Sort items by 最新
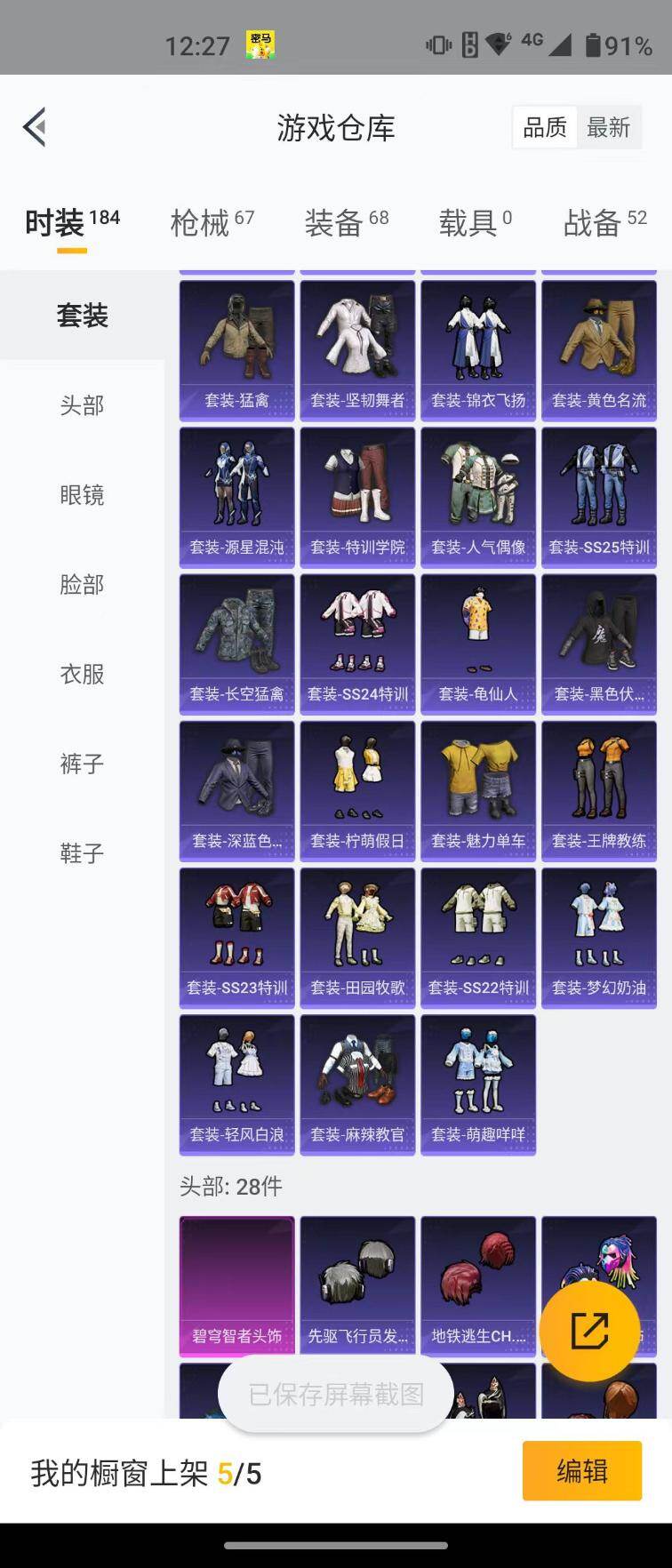The width and height of the screenshot is (672, 1568). point(609,128)
